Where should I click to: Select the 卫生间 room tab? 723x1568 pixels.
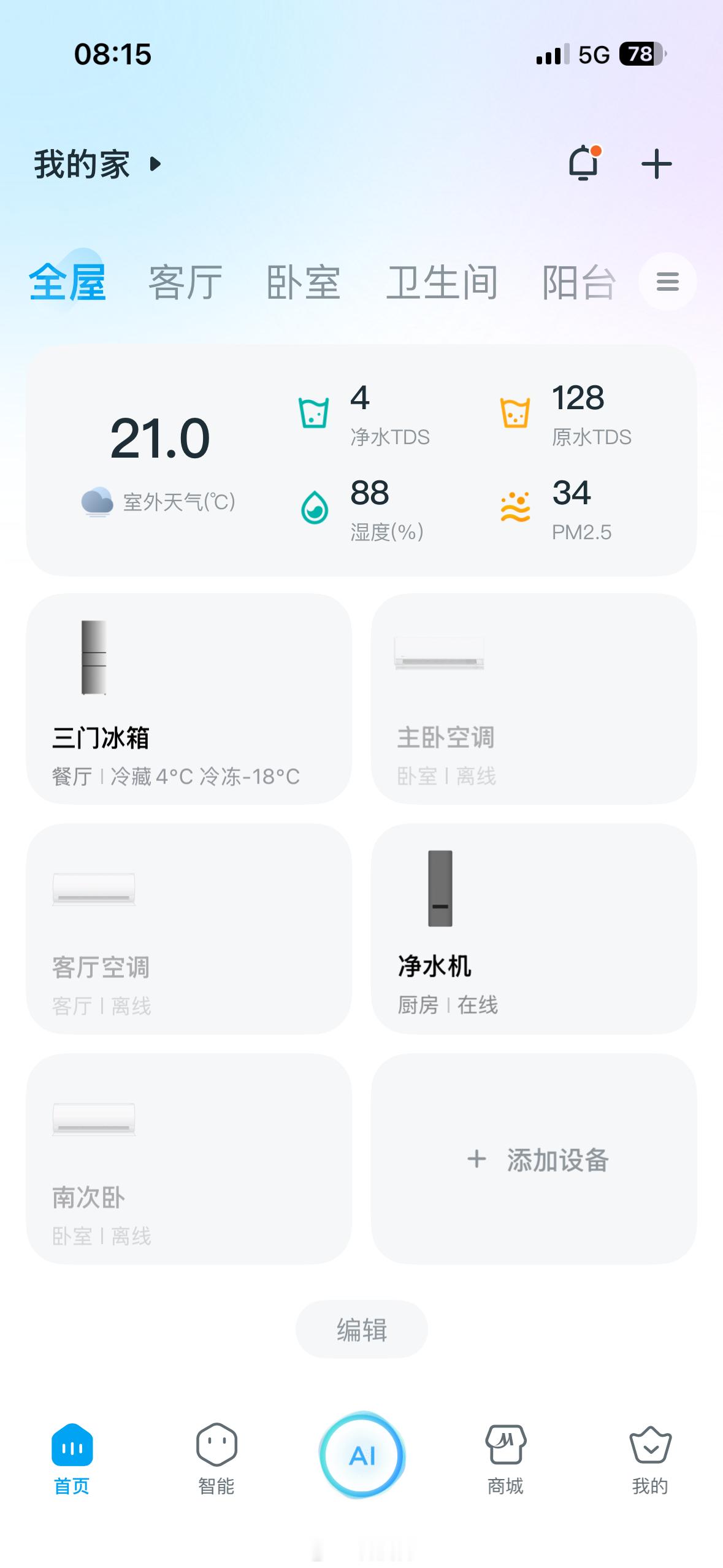pyautogui.click(x=442, y=283)
